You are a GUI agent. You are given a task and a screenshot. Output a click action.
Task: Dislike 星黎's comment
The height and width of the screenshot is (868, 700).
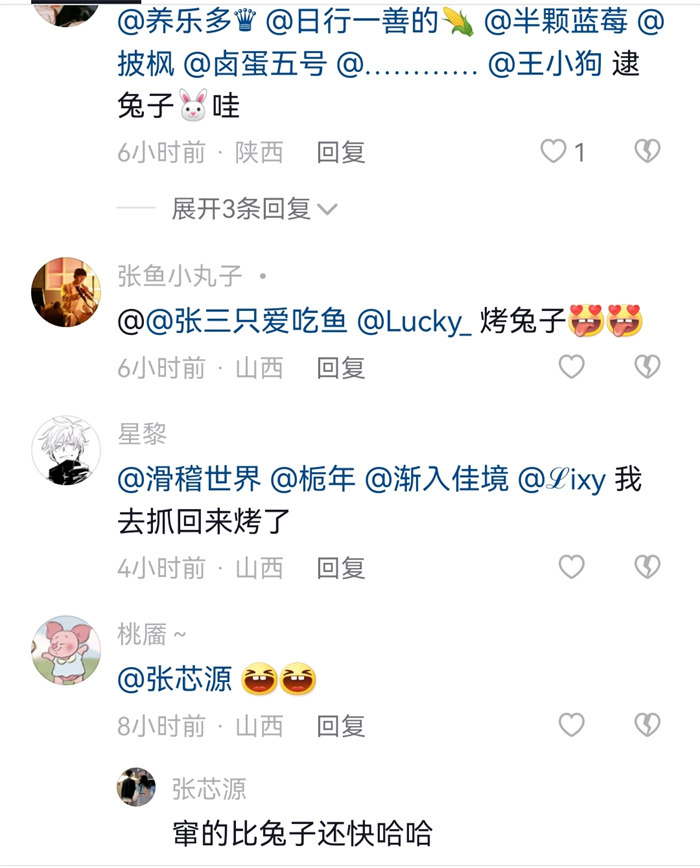coord(647,567)
